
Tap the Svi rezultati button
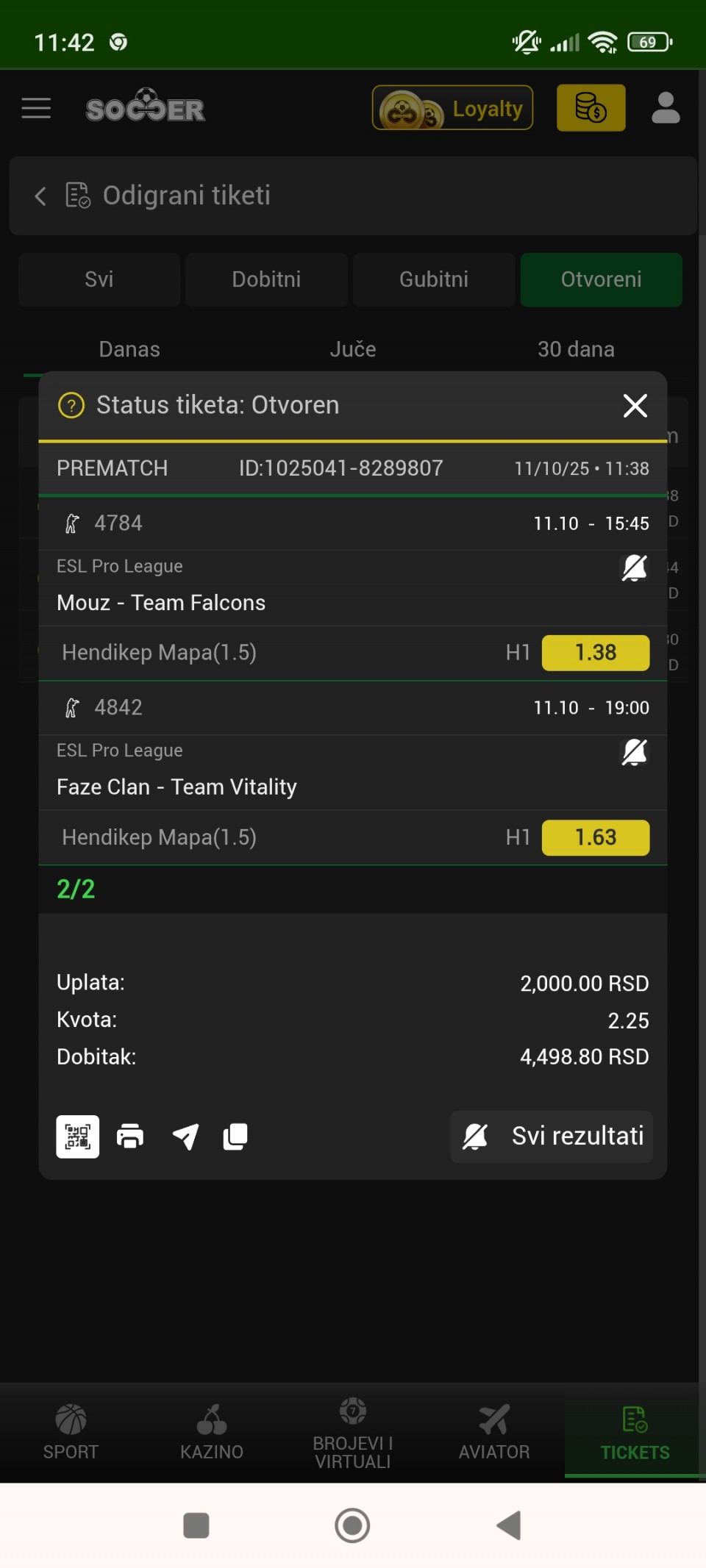tap(552, 1136)
